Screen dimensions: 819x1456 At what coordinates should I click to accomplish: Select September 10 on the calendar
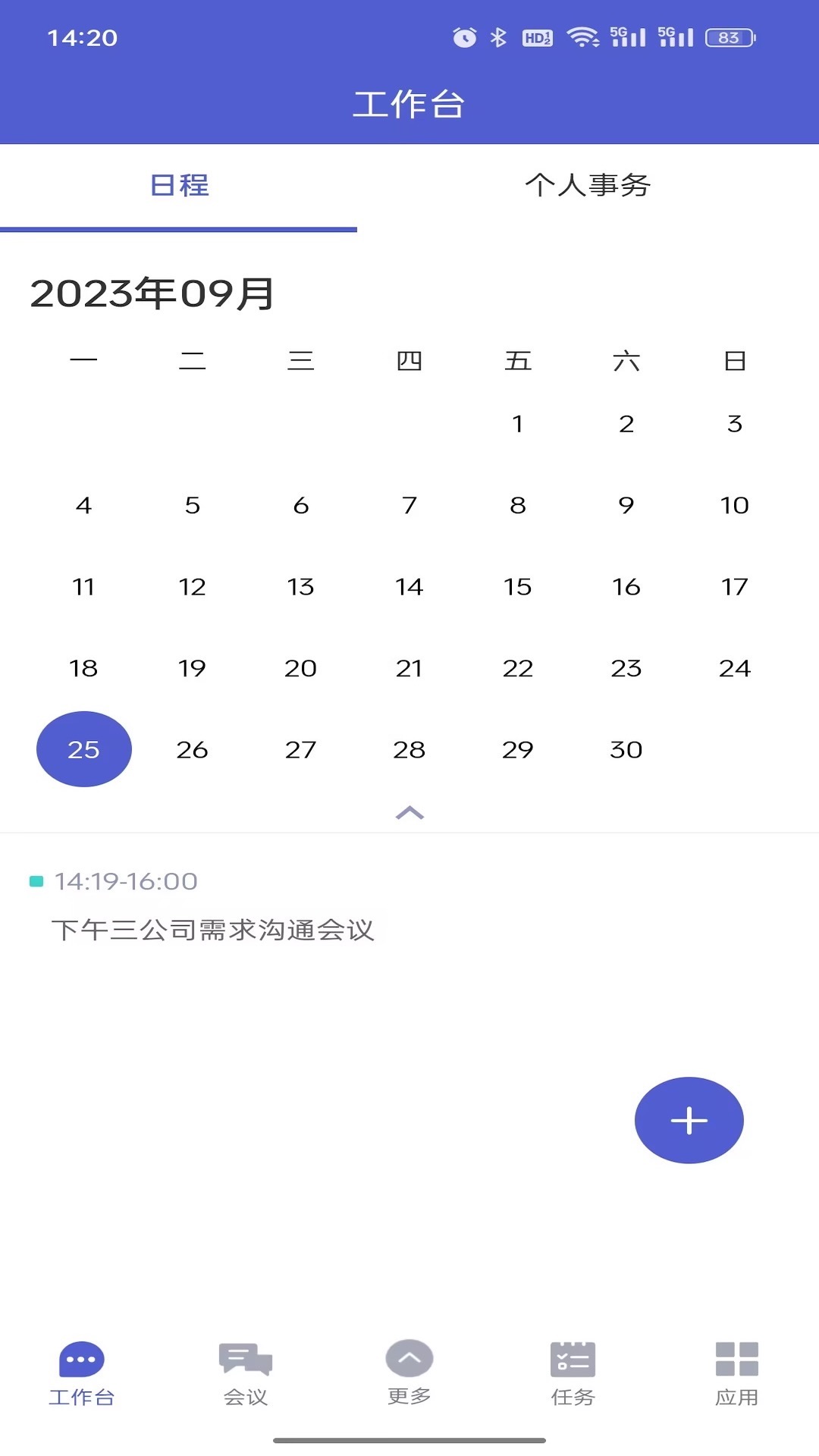(734, 505)
